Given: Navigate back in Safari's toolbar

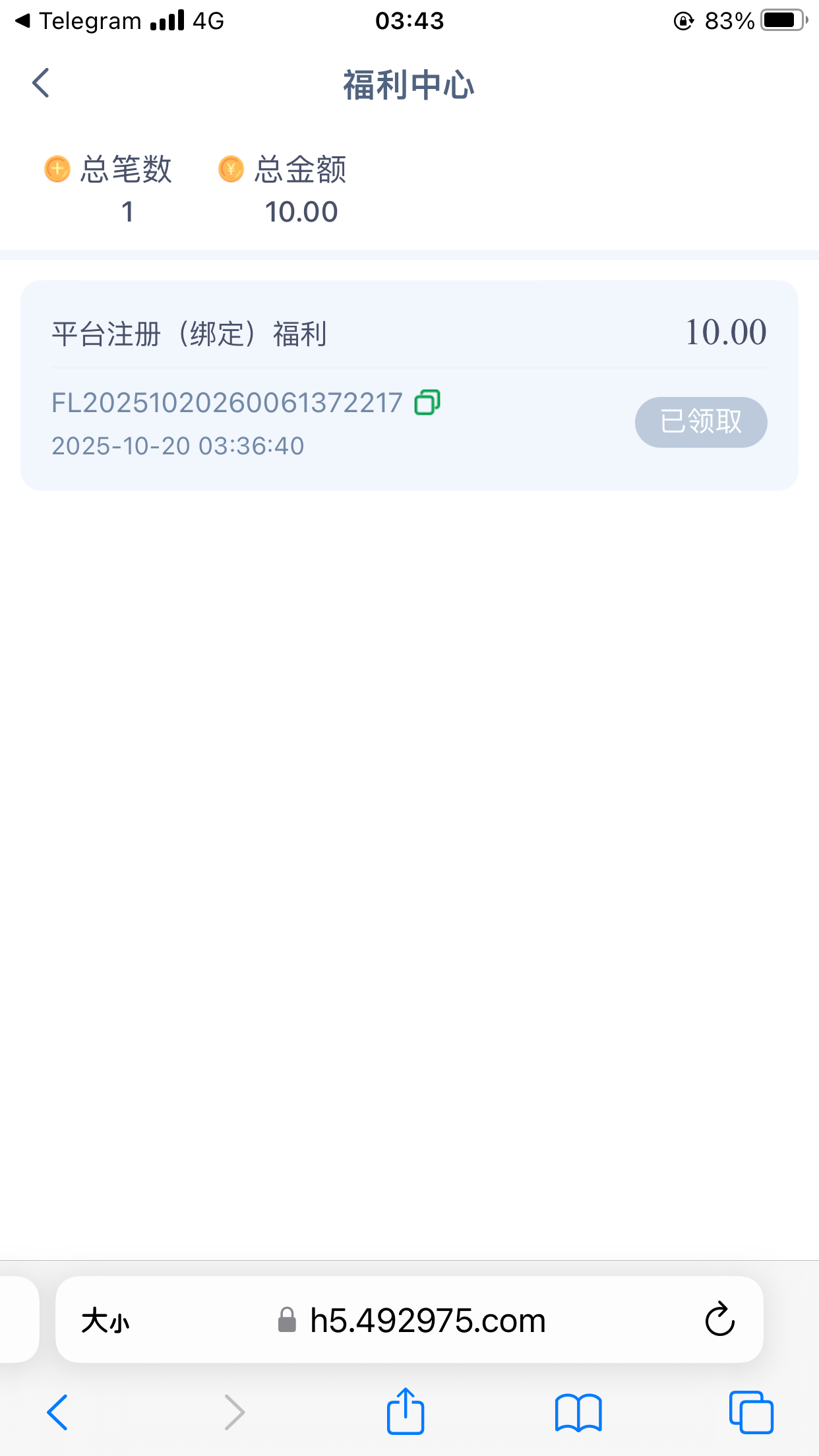Looking at the screenshot, I should pyautogui.click(x=57, y=1412).
